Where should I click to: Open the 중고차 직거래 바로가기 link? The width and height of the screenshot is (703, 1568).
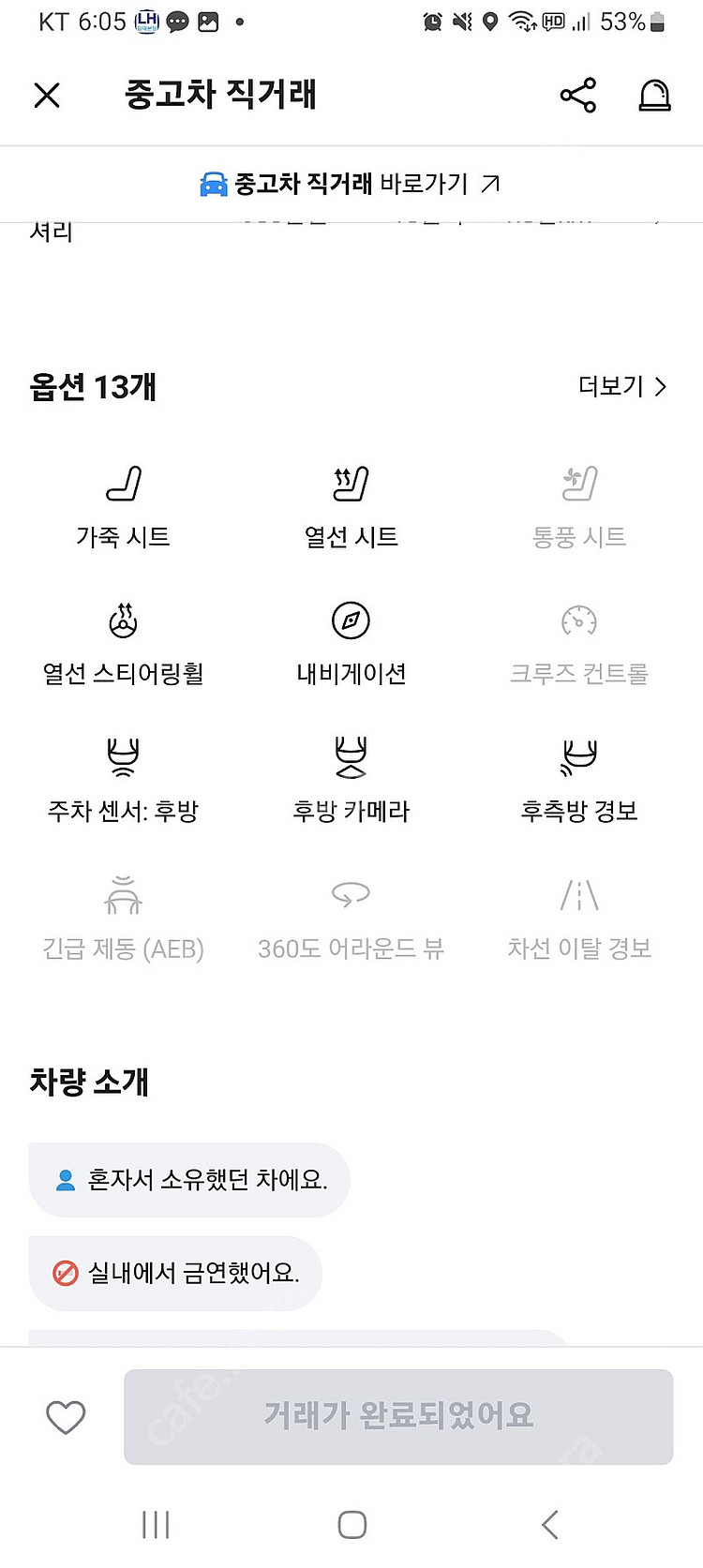[351, 184]
